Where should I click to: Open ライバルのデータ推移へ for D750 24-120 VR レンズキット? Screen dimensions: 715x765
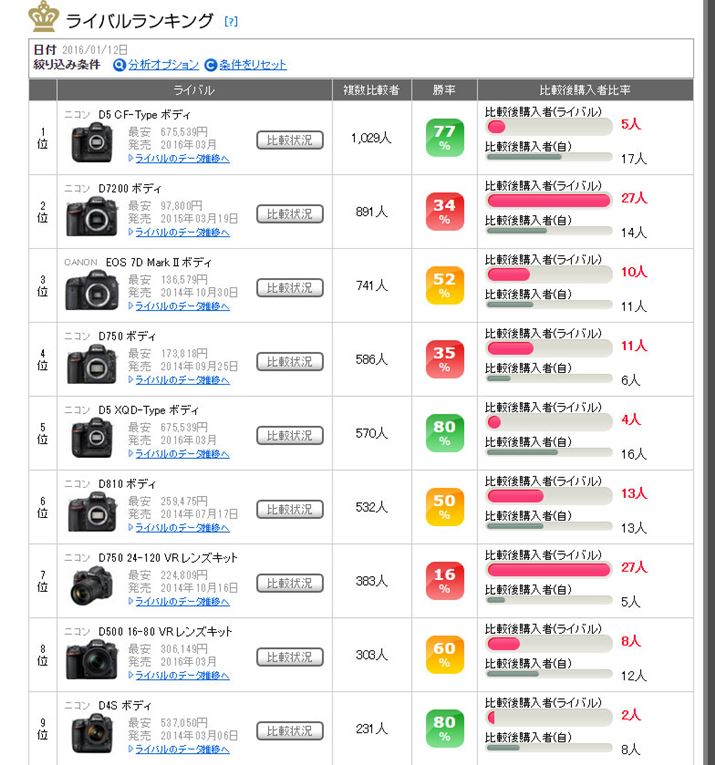[182, 602]
